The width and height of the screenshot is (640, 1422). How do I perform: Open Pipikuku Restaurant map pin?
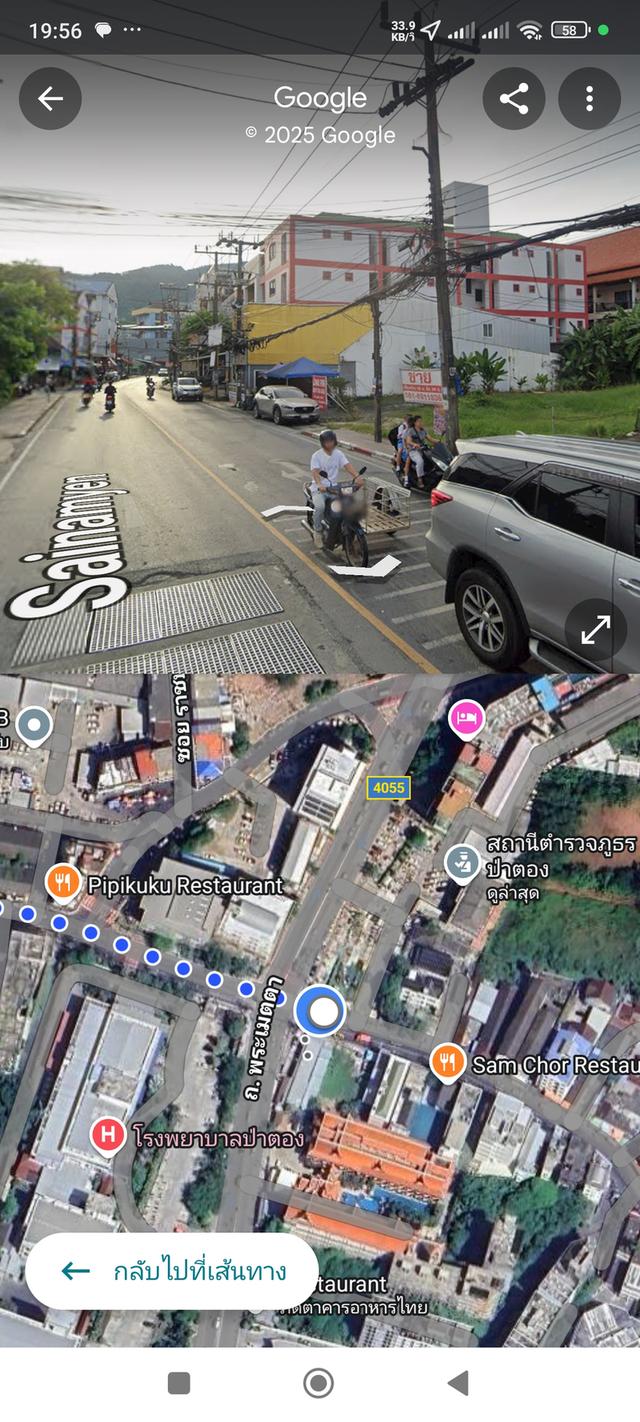63,882
